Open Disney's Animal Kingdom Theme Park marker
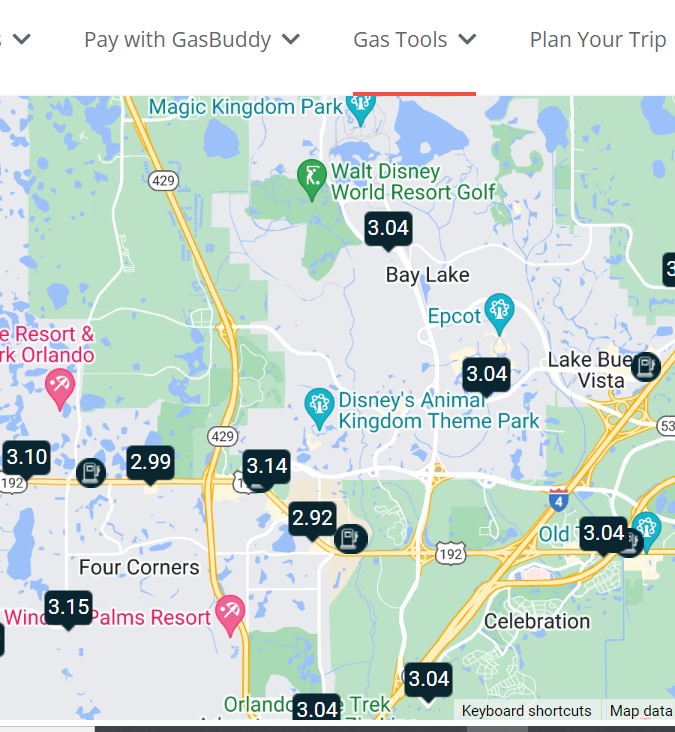Image resolution: width=675 pixels, height=732 pixels. coord(318,404)
